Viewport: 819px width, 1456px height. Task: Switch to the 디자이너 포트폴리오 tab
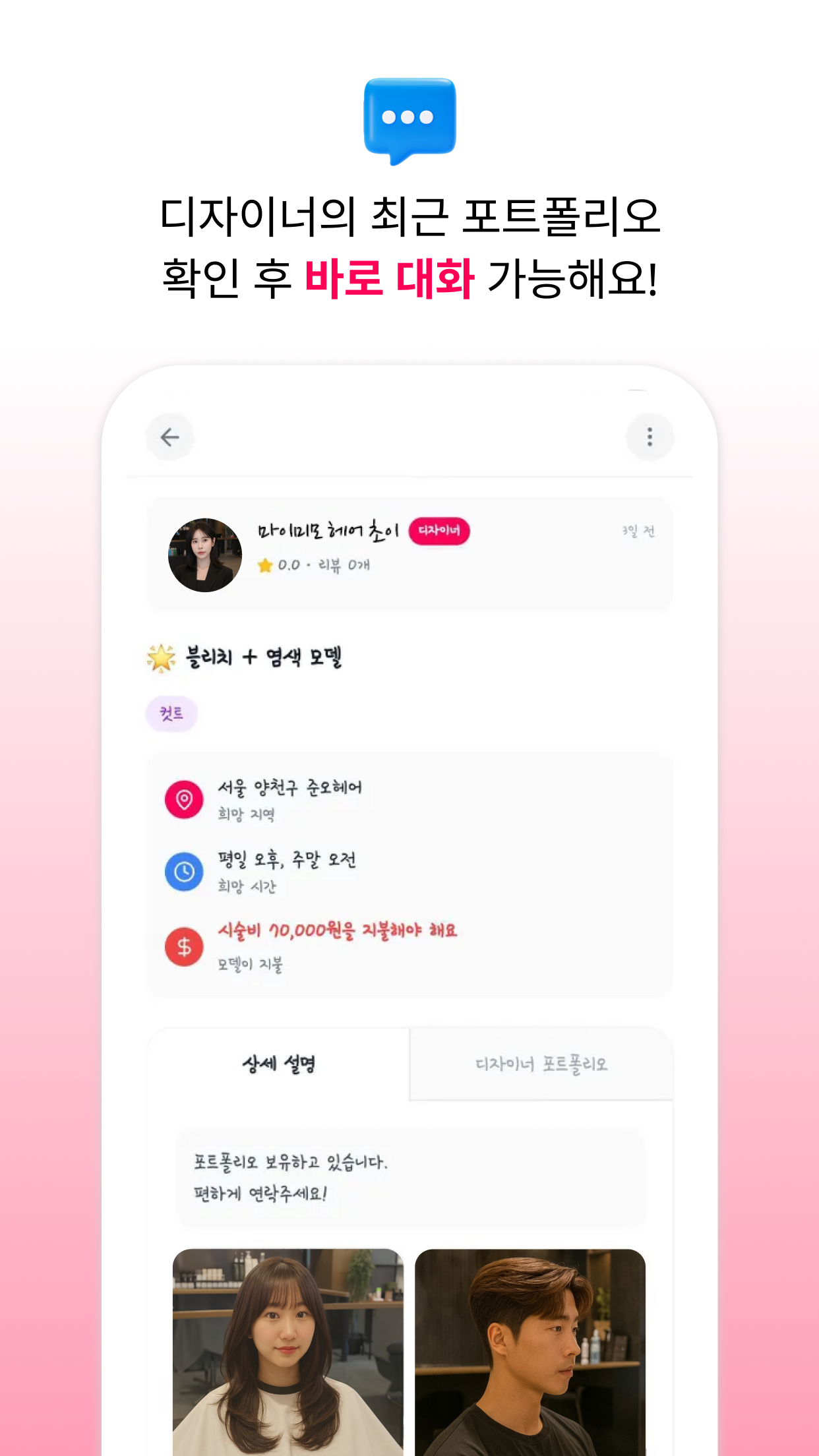[543, 1062]
